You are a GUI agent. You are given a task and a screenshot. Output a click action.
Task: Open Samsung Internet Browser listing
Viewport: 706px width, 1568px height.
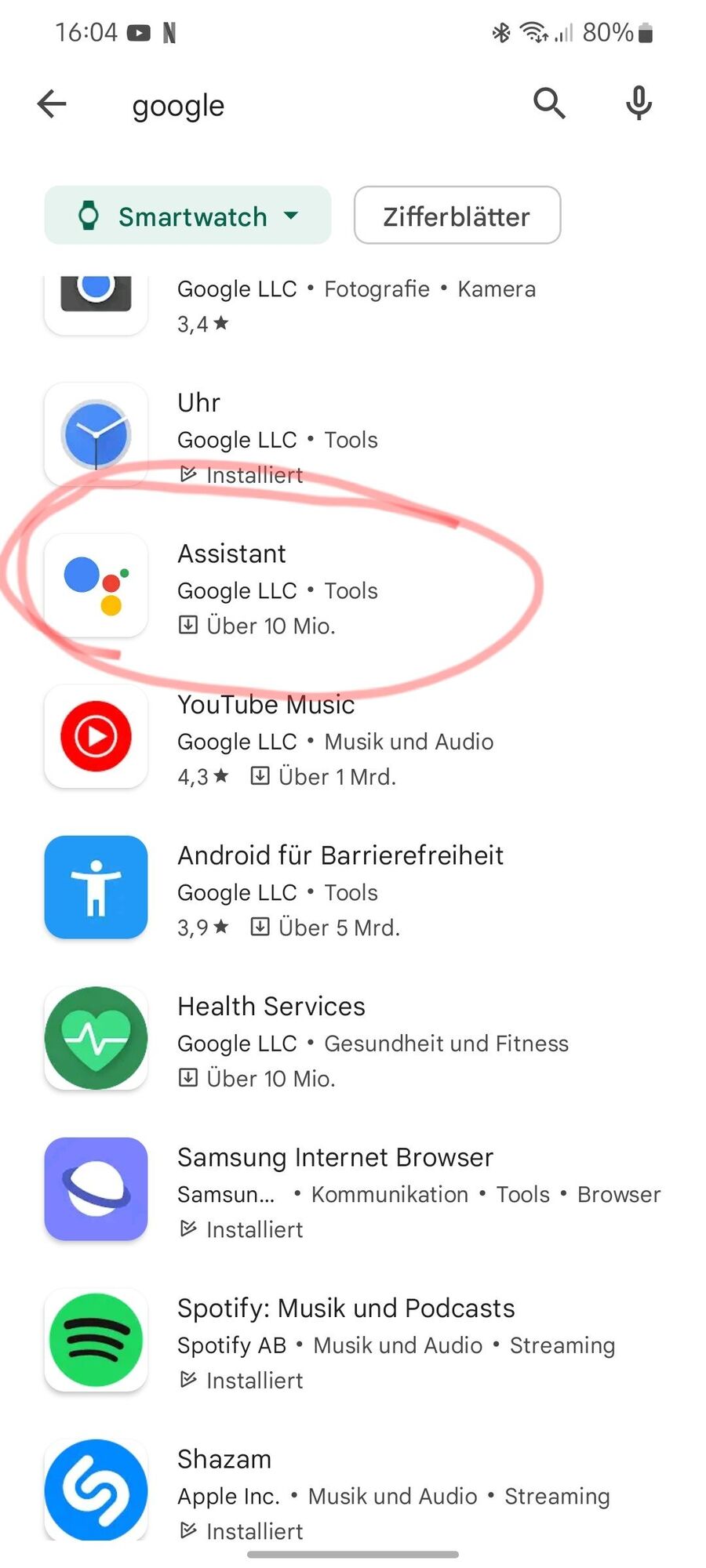pos(353,1192)
